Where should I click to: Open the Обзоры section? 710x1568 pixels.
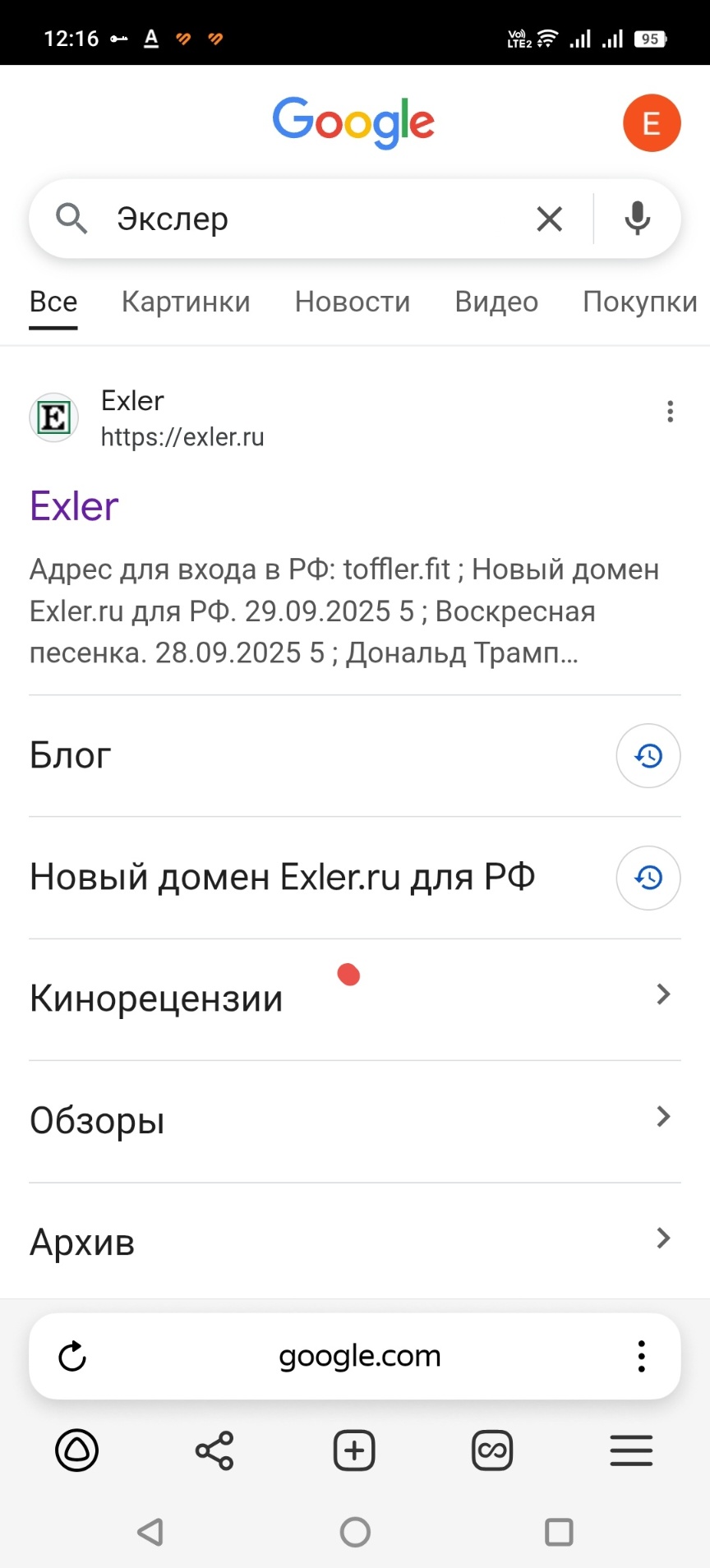(97, 1120)
